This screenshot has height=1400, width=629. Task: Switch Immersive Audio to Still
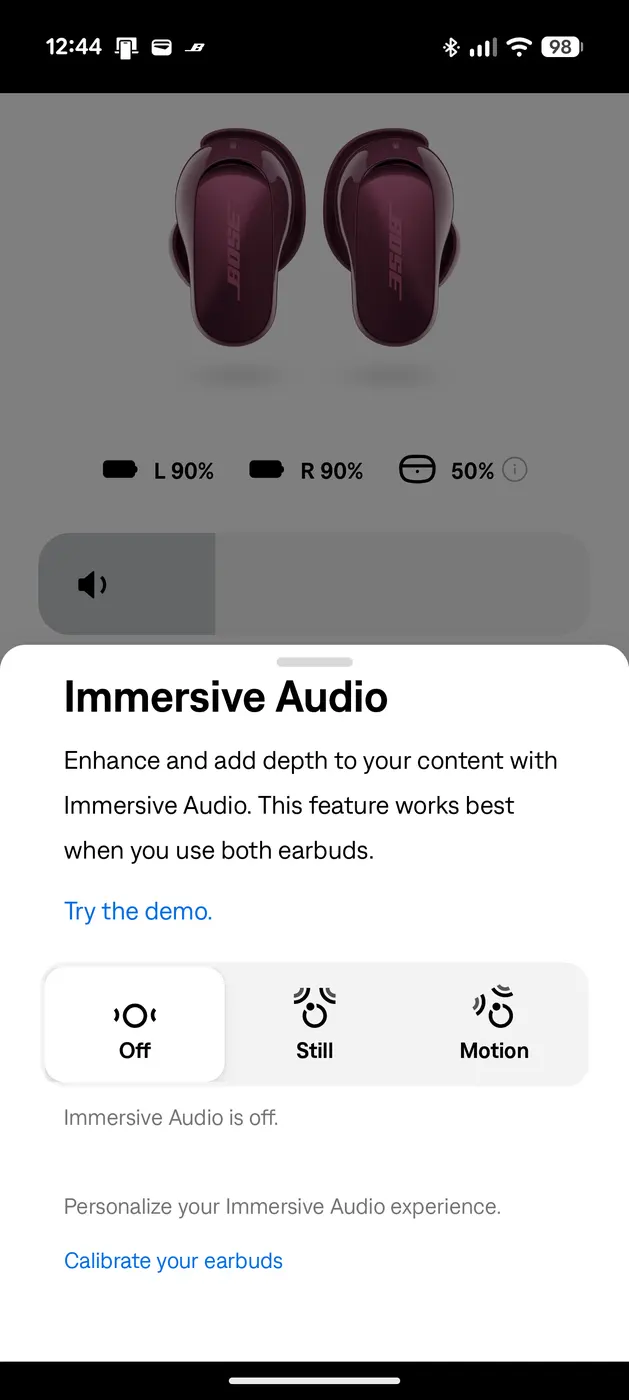[x=315, y=1024]
